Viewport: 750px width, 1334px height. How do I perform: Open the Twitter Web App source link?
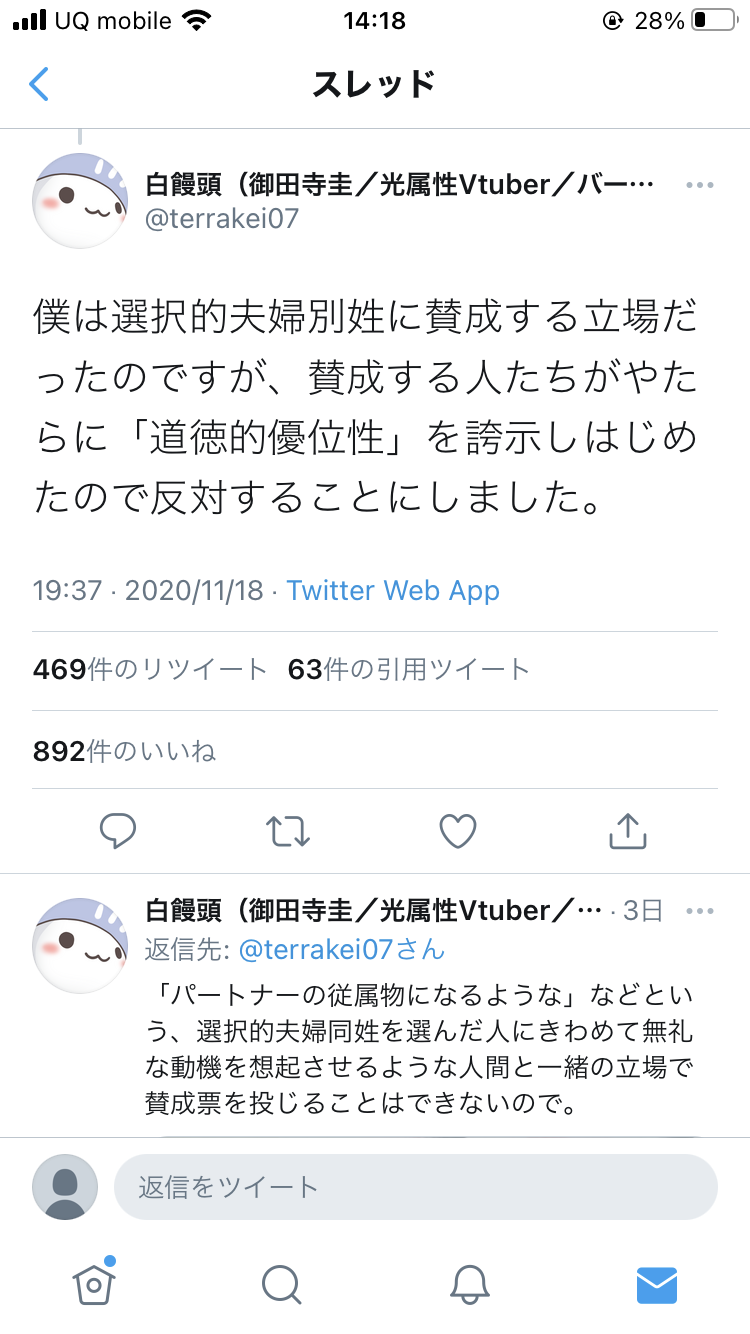coord(393,590)
